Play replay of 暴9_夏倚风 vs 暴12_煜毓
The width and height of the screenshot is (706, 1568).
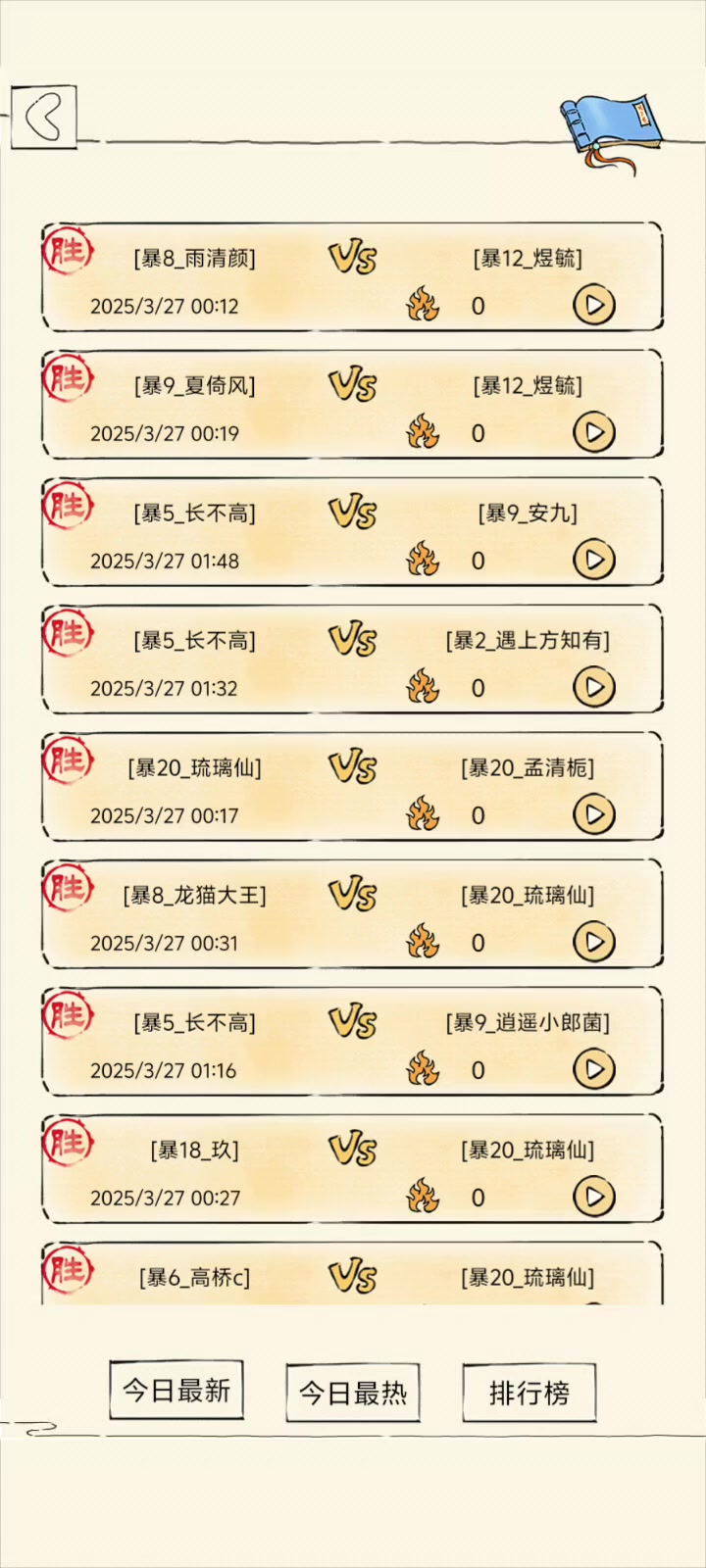tap(593, 432)
